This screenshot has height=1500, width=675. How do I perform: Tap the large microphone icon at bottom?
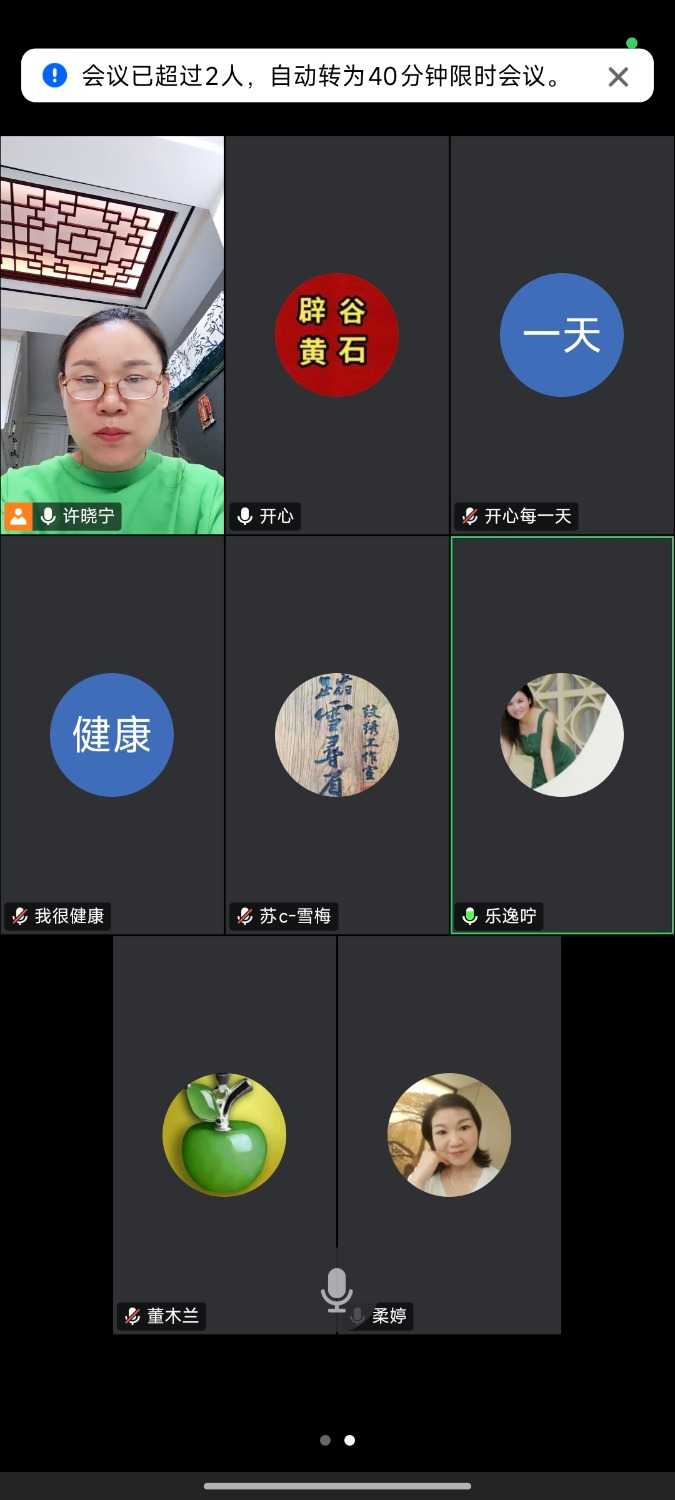(337, 1290)
